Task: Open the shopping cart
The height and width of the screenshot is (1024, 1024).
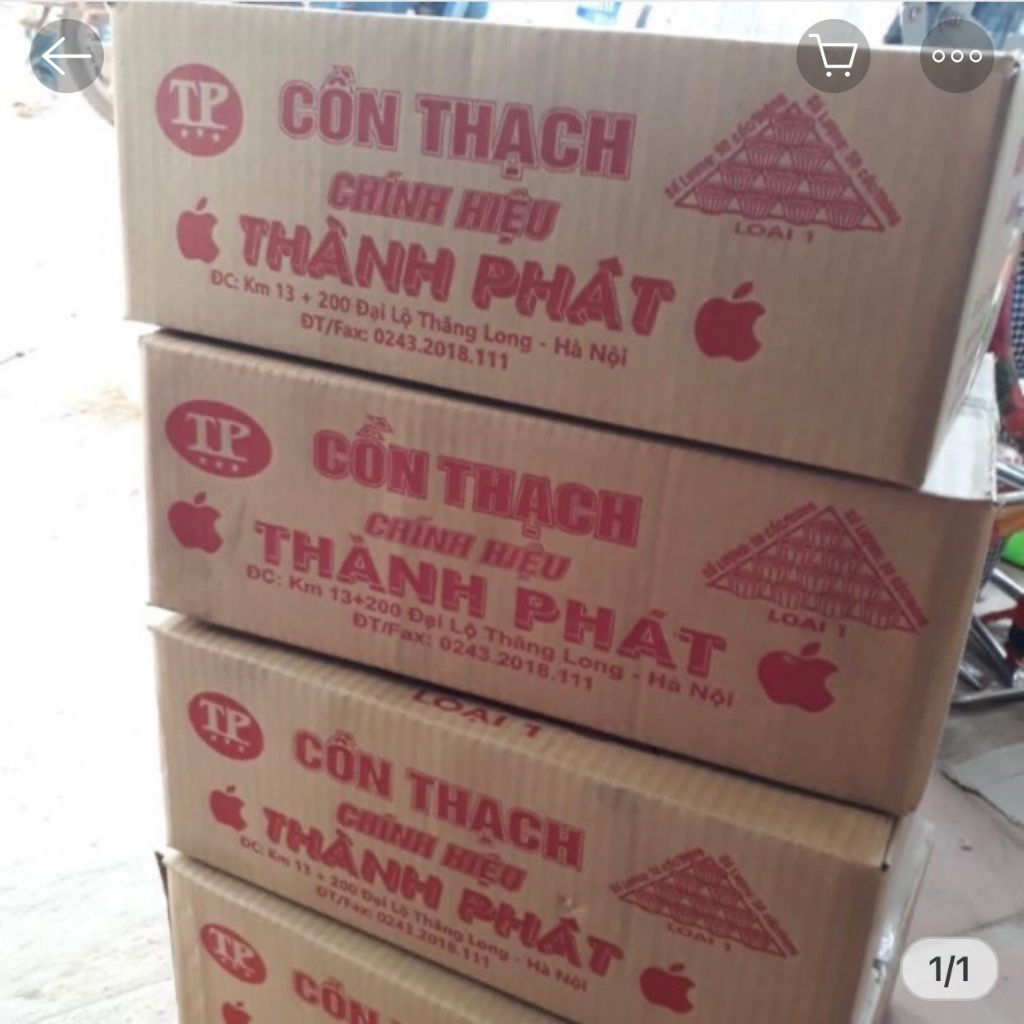Action: (833, 56)
